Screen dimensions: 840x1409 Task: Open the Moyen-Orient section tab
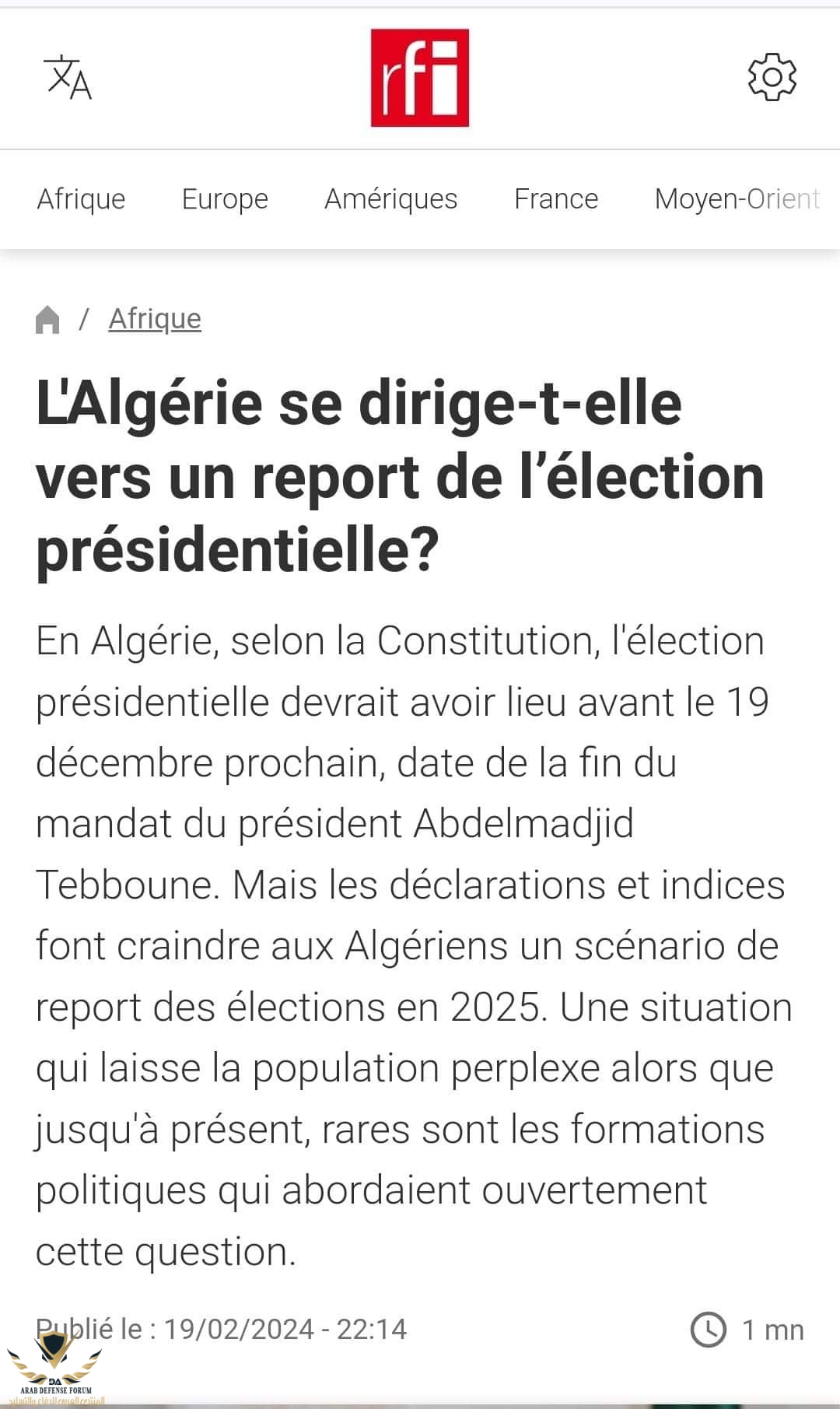[x=737, y=199]
